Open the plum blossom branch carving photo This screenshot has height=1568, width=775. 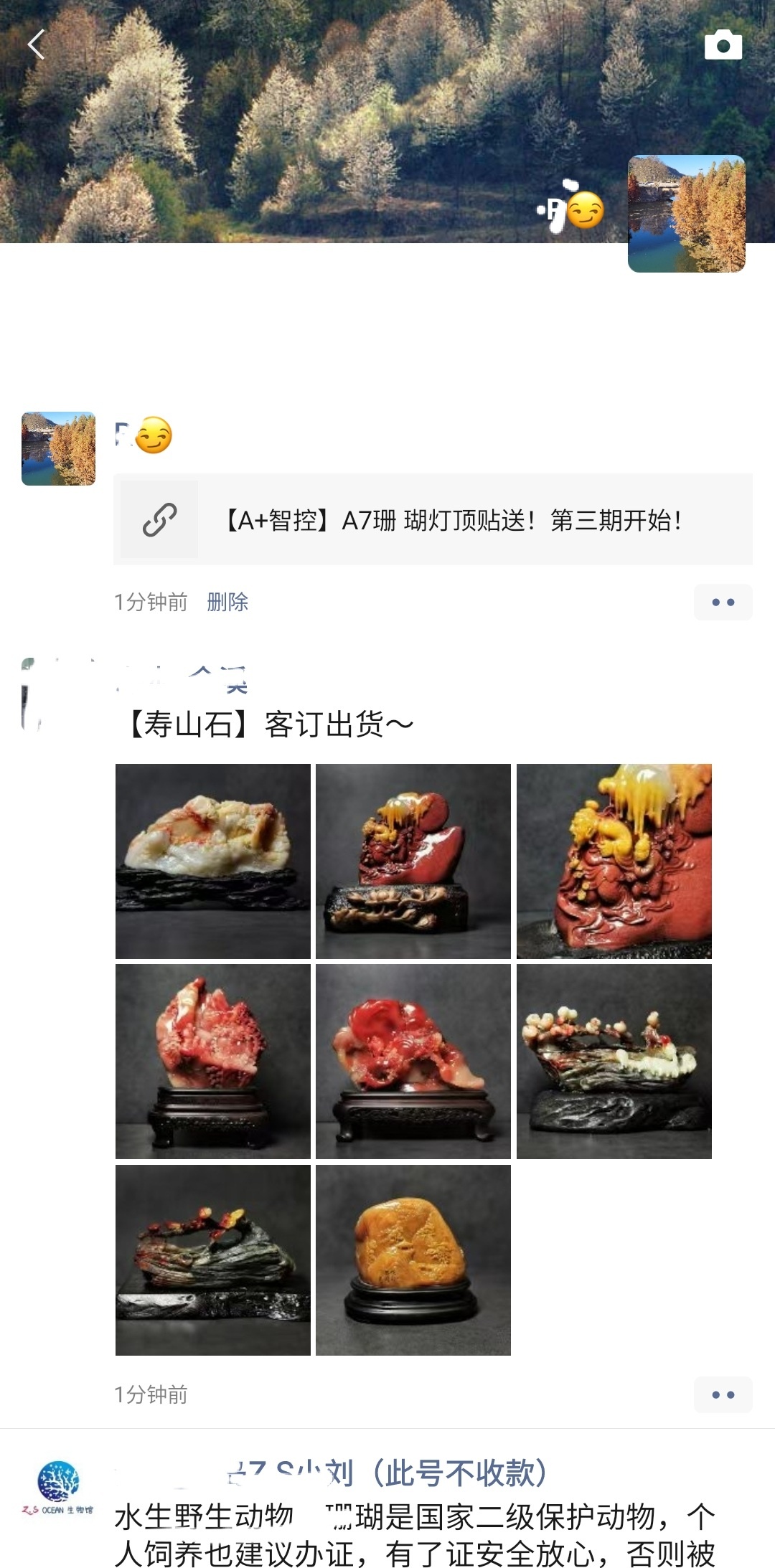point(614,1061)
